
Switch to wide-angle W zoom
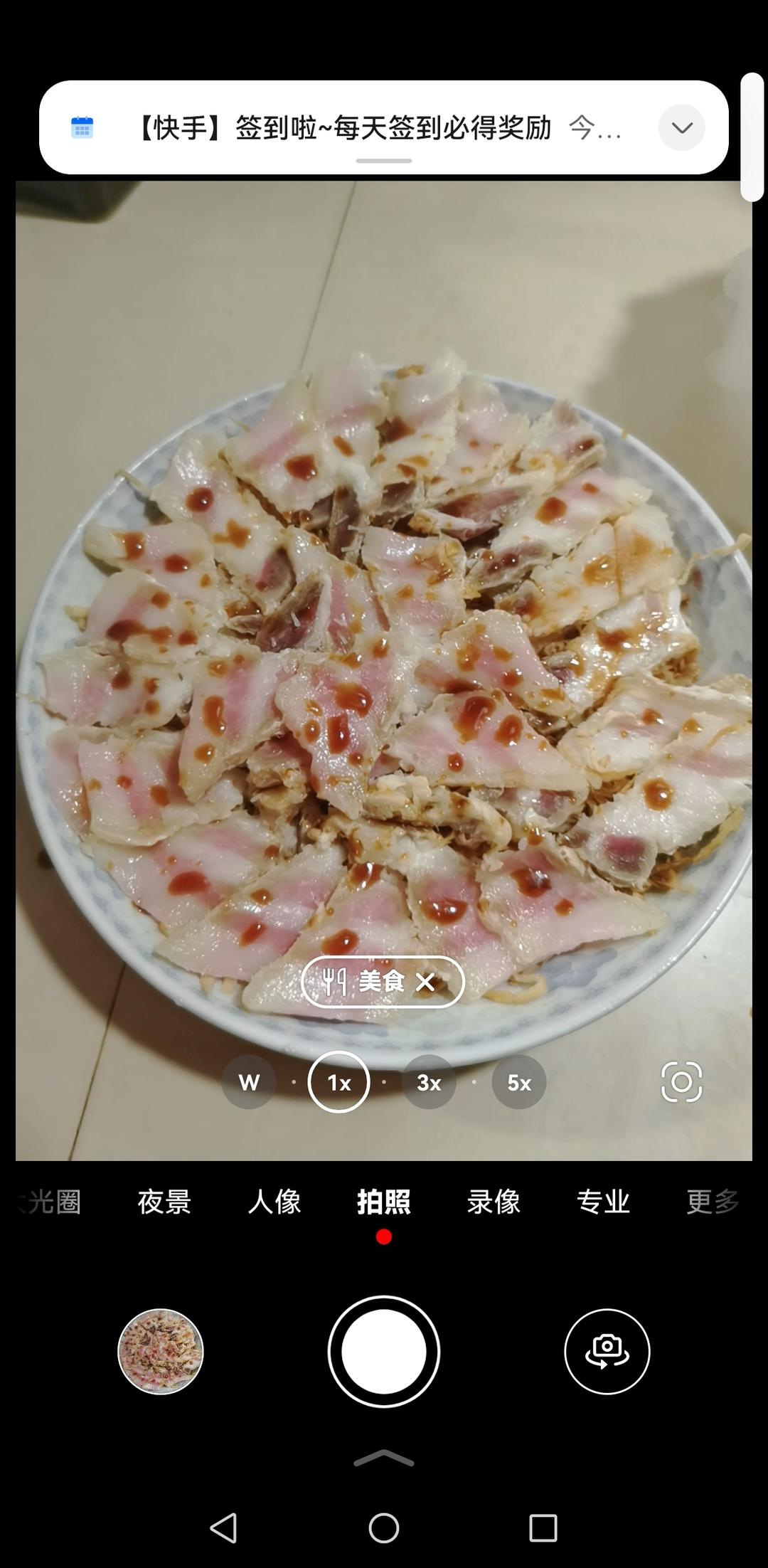coord(249,1082)
